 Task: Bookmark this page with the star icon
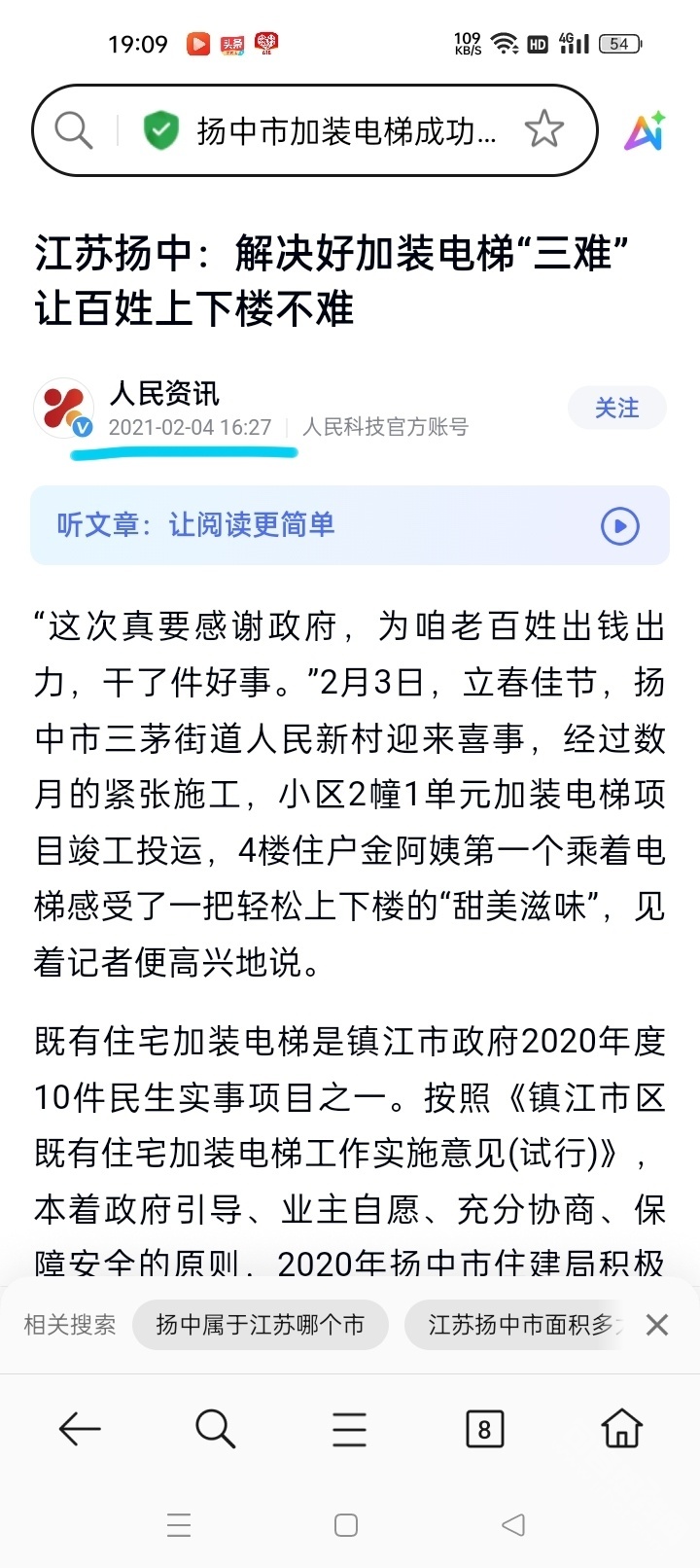pyautogui.click(x=543, y=129)
